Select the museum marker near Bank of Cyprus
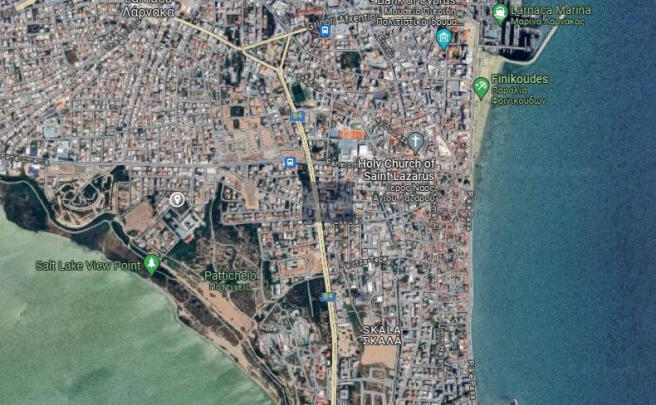Screen dimensions: 656x405 [444, 38]
